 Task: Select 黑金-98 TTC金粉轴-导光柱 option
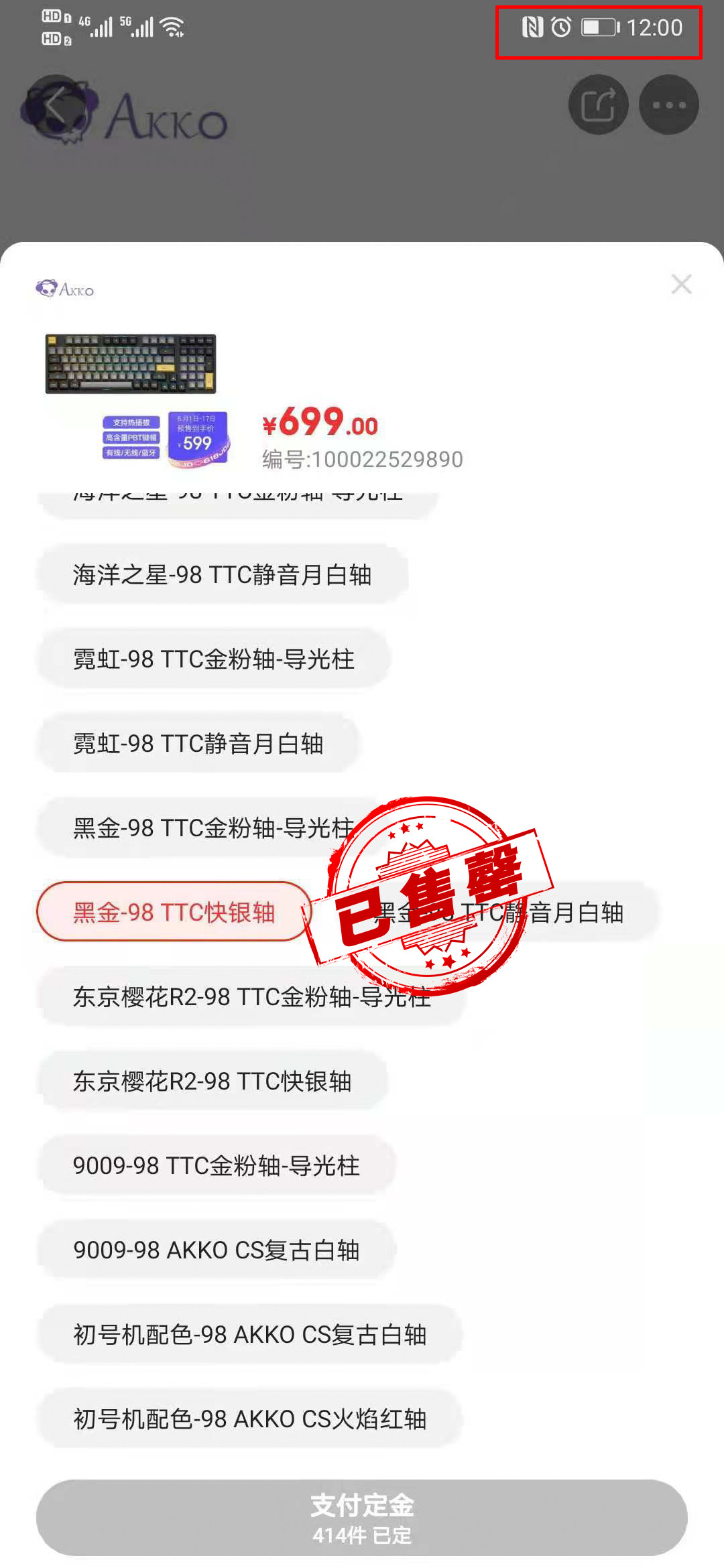[213, 828]
